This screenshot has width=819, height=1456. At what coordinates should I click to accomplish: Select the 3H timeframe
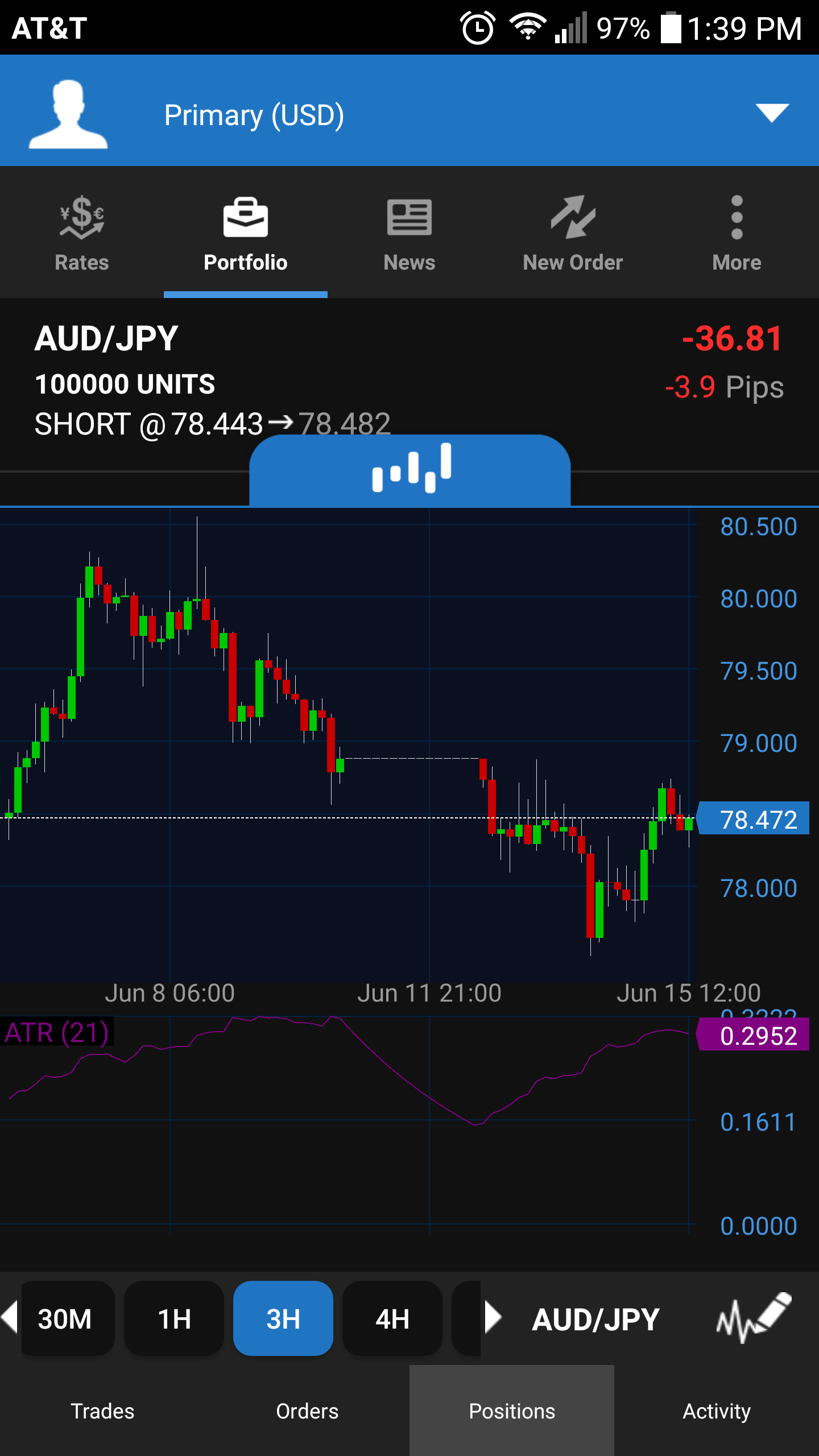[283, 1318]
